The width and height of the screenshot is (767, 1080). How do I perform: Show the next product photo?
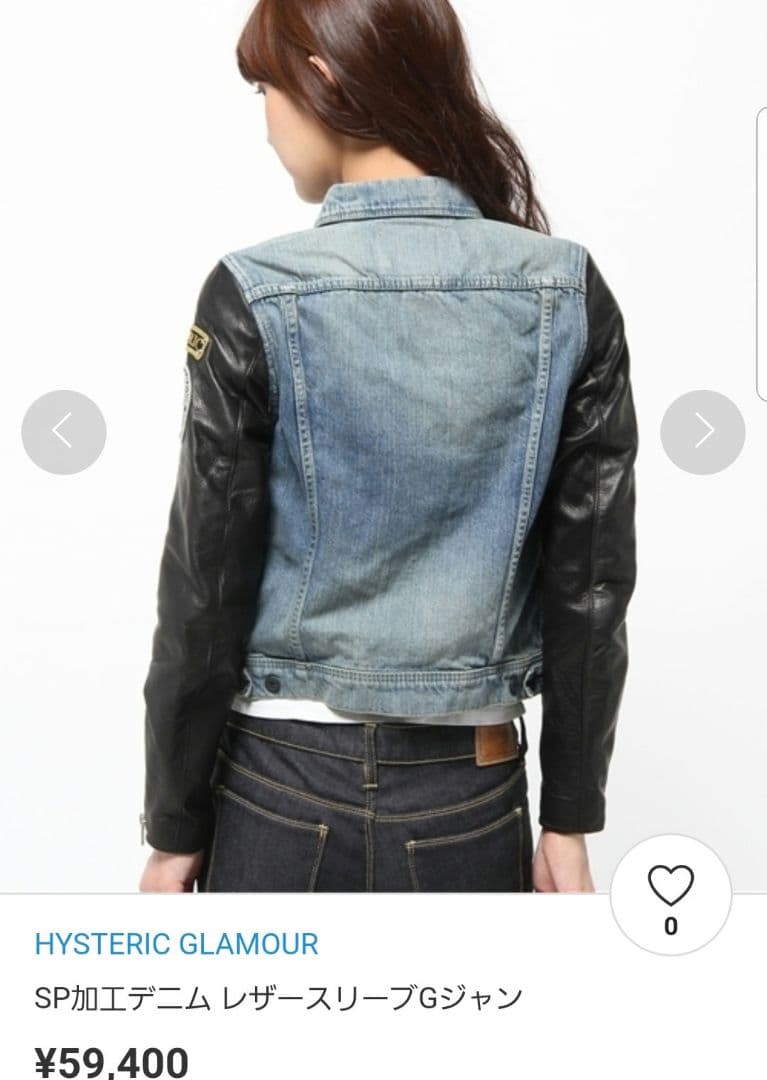702,432
